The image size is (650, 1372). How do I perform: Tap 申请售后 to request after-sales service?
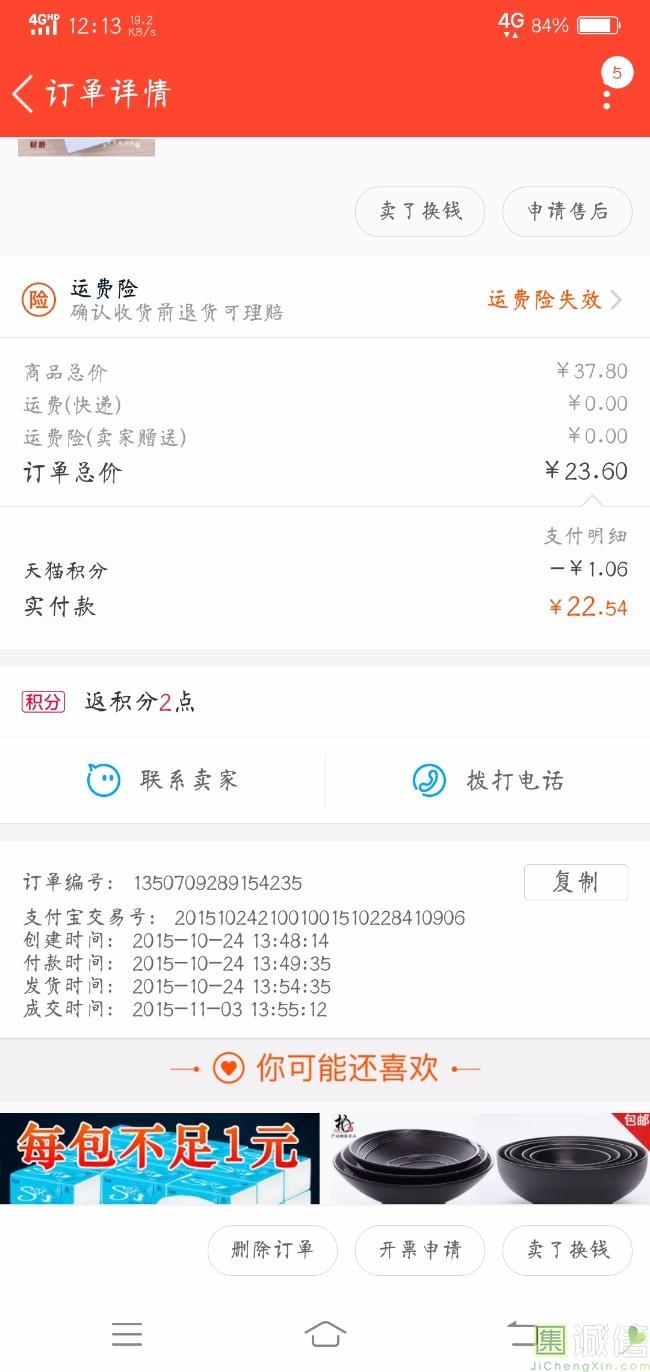(567, 211)
